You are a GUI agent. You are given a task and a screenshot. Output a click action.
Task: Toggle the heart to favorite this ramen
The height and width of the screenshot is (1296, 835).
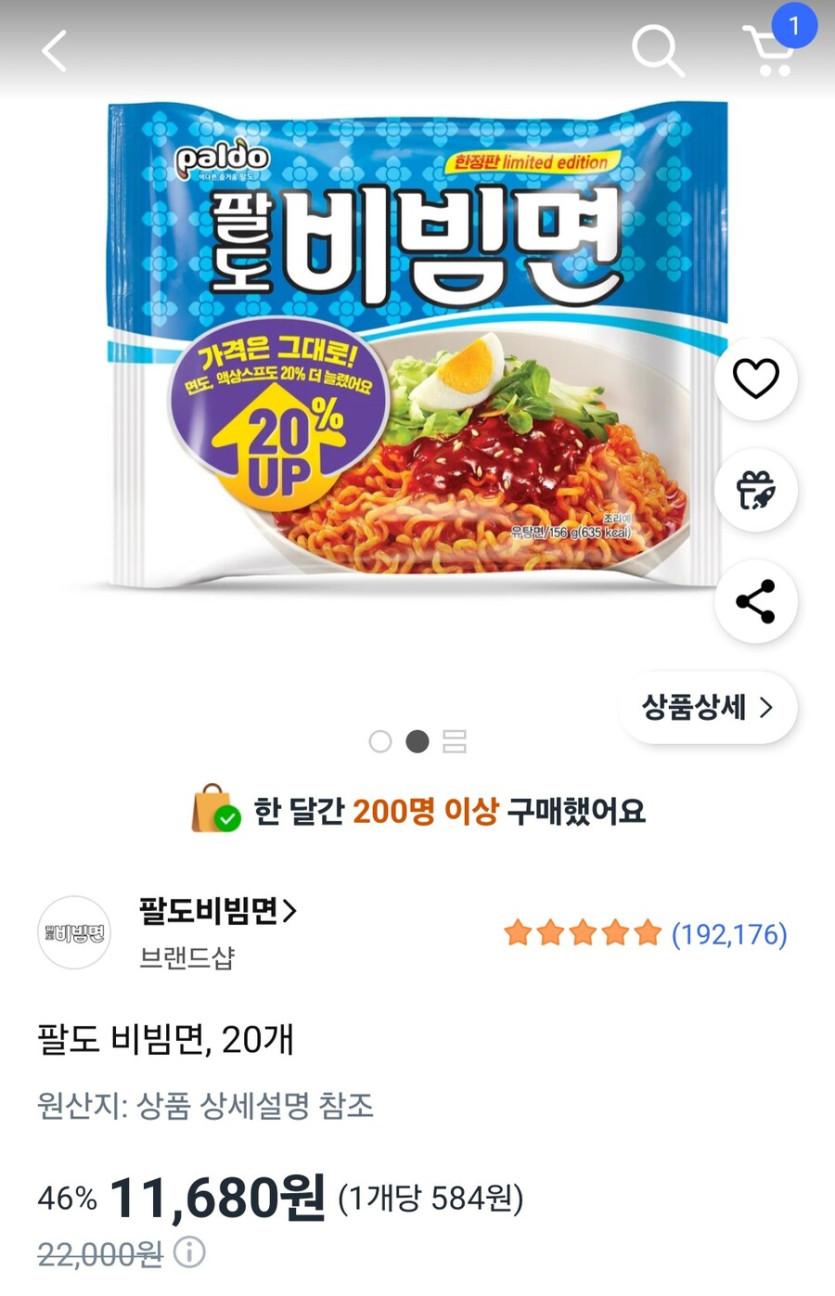tap(755, 380)
